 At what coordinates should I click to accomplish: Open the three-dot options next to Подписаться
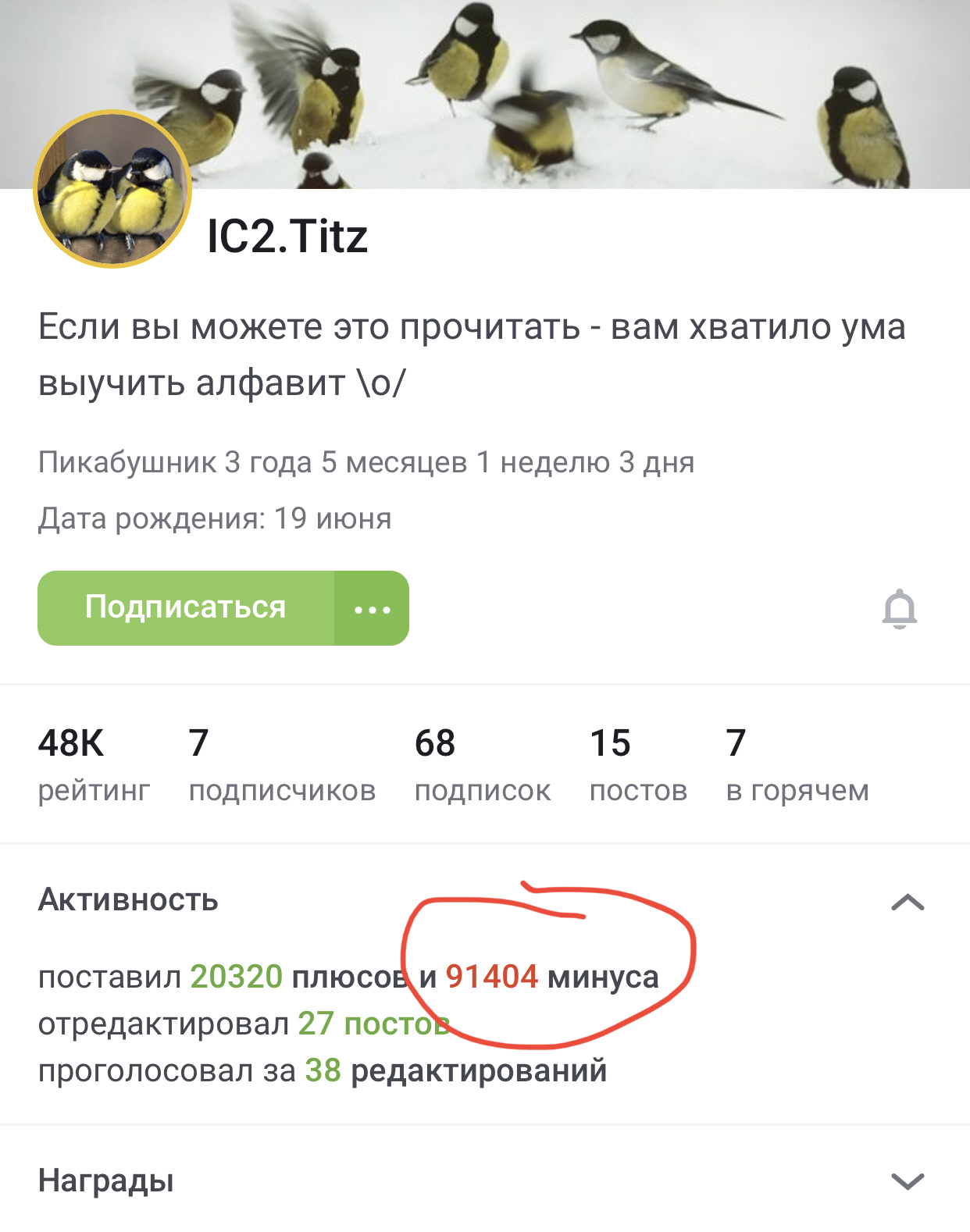pyautogui.click(x=372, y=609)
